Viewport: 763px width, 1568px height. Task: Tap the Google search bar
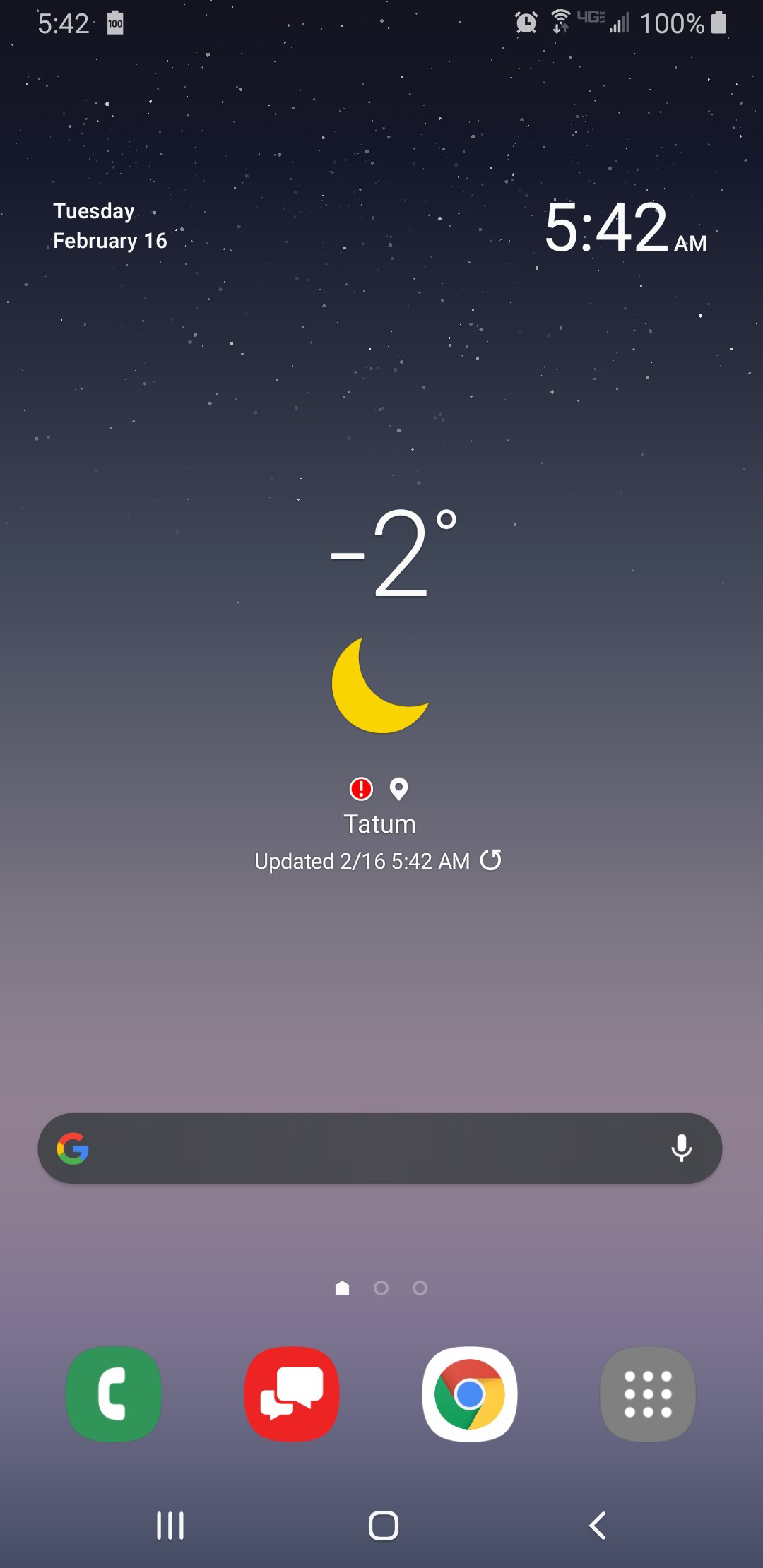[x=367, y=1148]
